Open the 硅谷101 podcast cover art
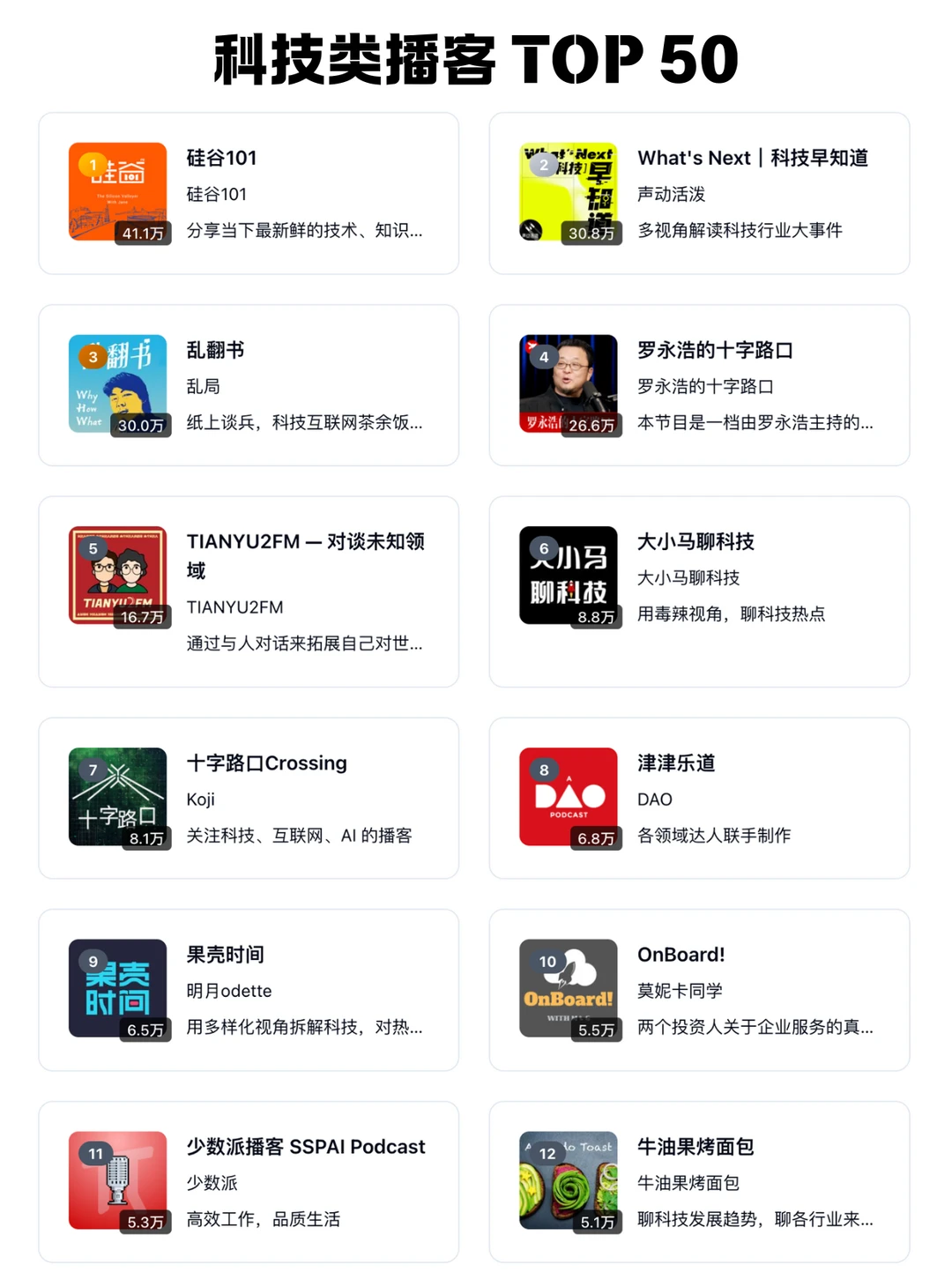The width and height of the screenshot is (952, 1272). click(x=117, y=190)
